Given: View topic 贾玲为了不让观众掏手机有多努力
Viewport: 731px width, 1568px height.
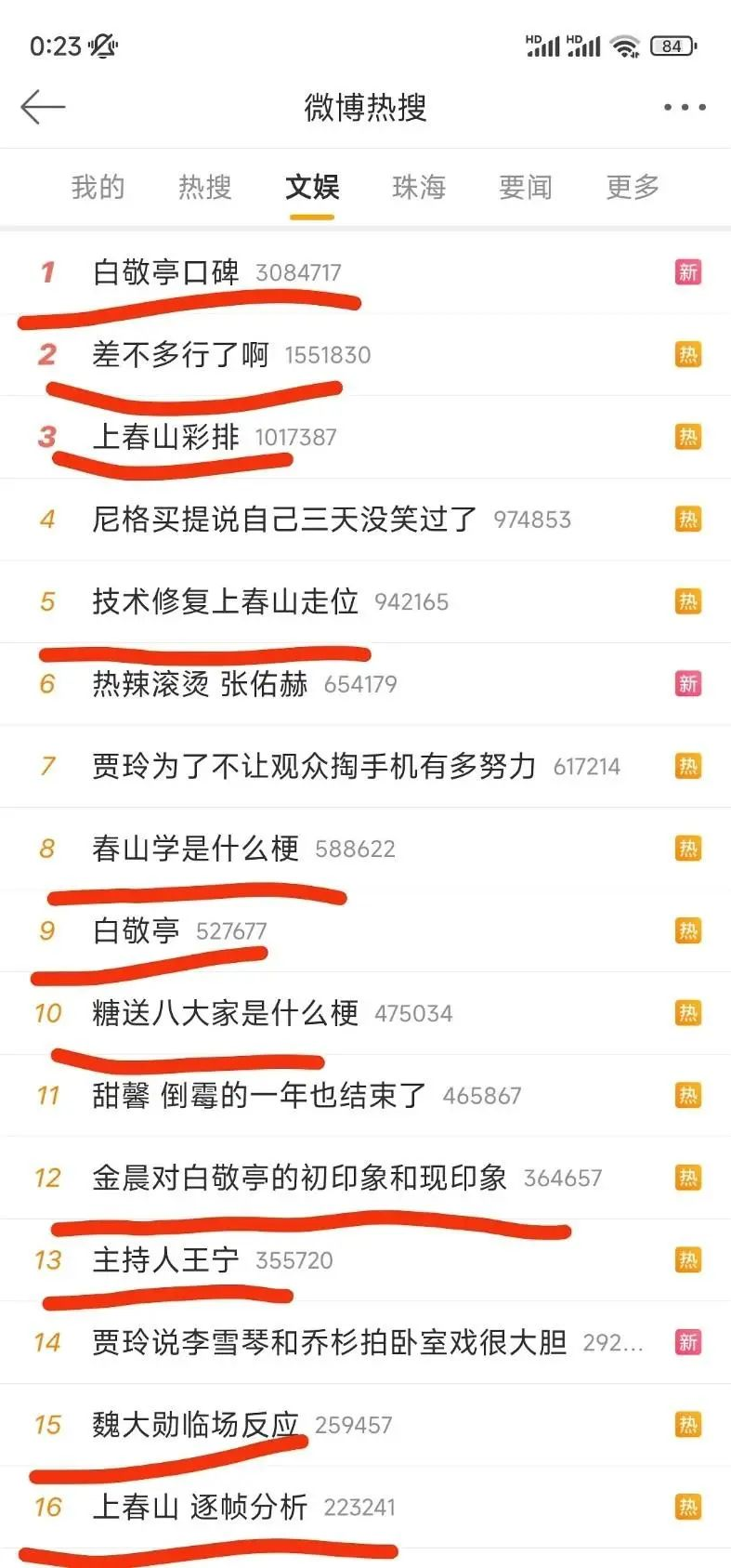Looking at the screenshot, I should tap(365, 767).
